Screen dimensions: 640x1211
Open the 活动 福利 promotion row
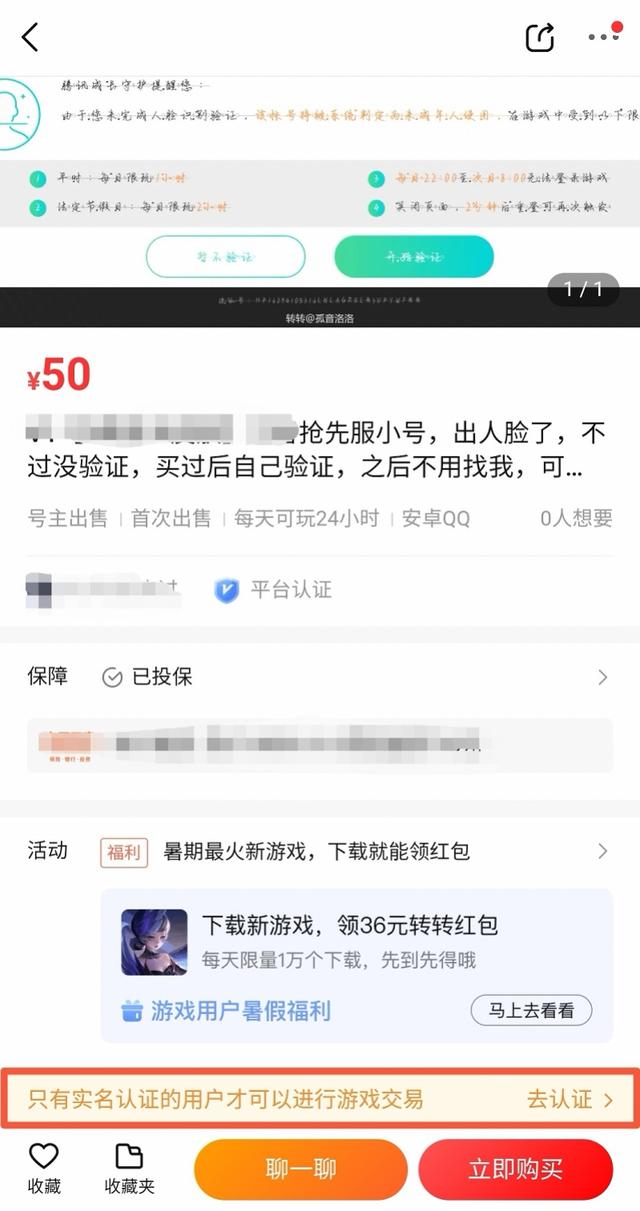coord(320,852)
